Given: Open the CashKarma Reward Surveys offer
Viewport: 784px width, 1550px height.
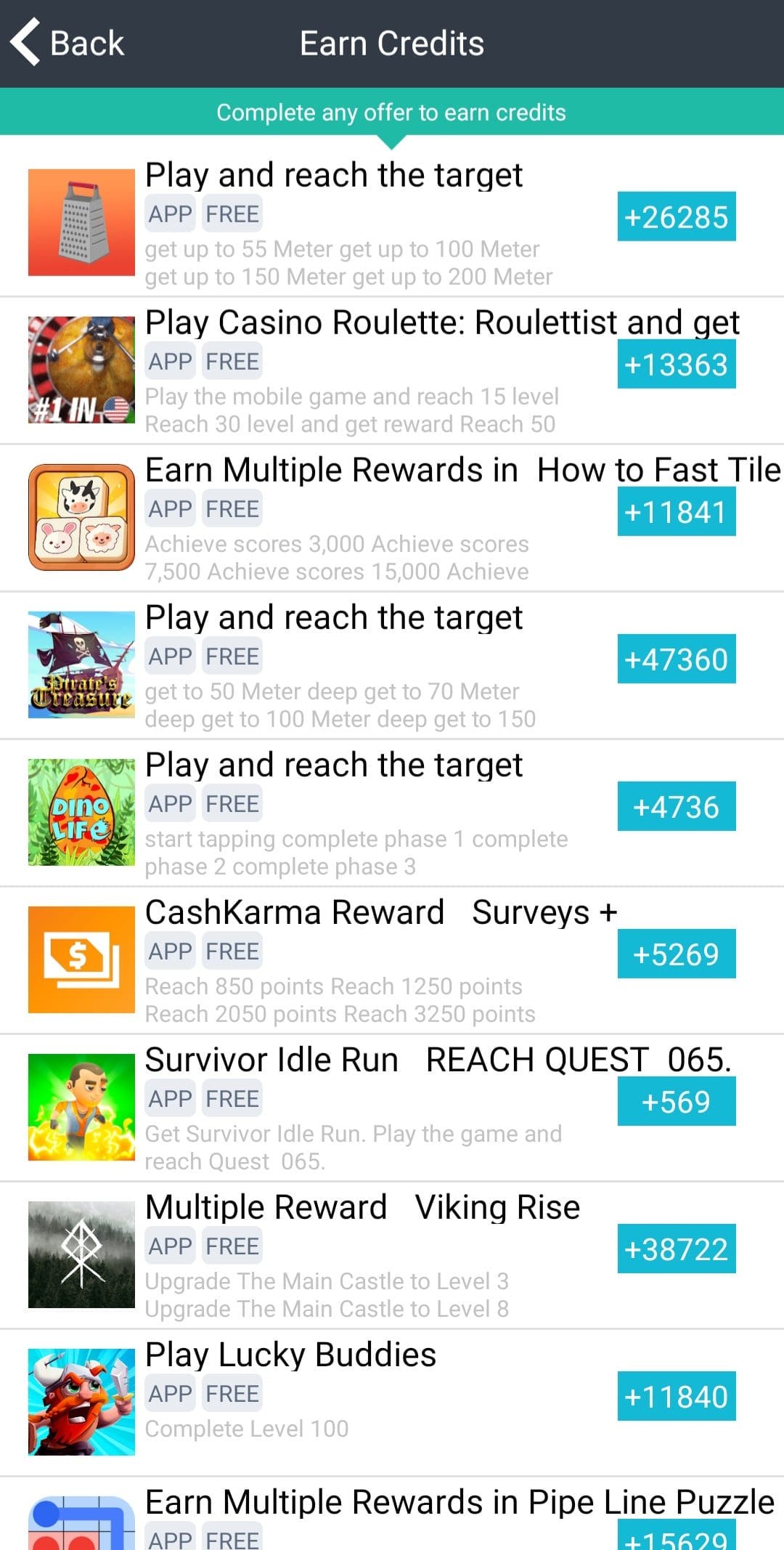Looking at the screenshot, I should coord(392,960).
